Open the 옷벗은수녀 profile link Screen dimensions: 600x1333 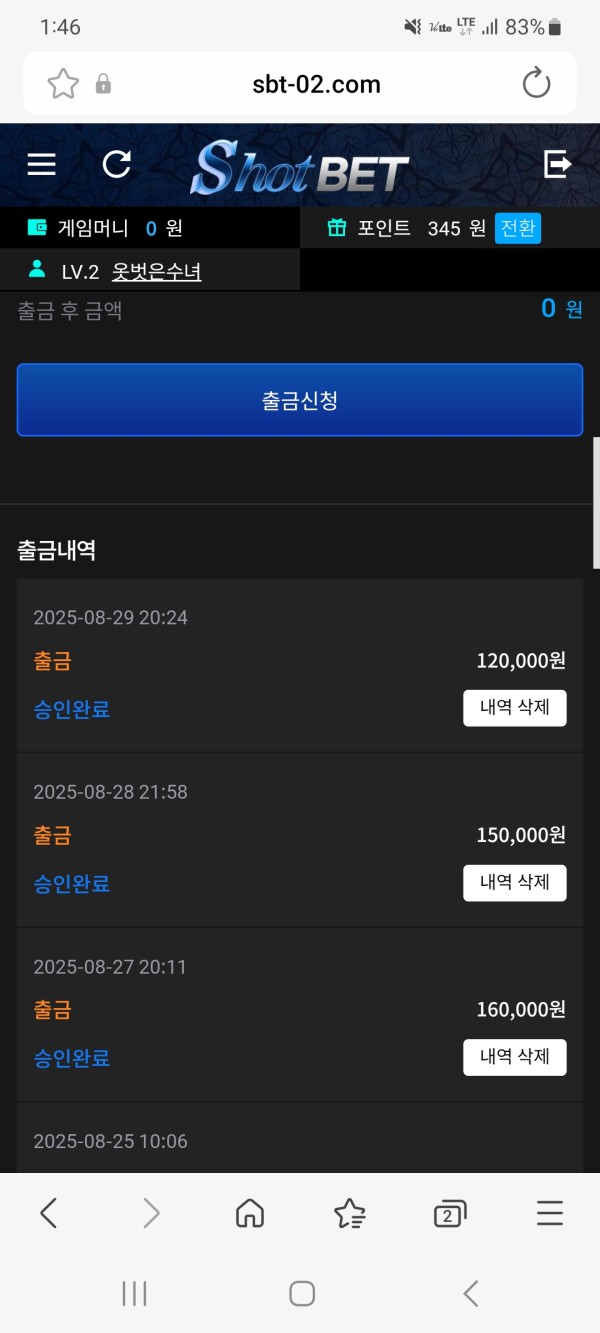(156, 271)
